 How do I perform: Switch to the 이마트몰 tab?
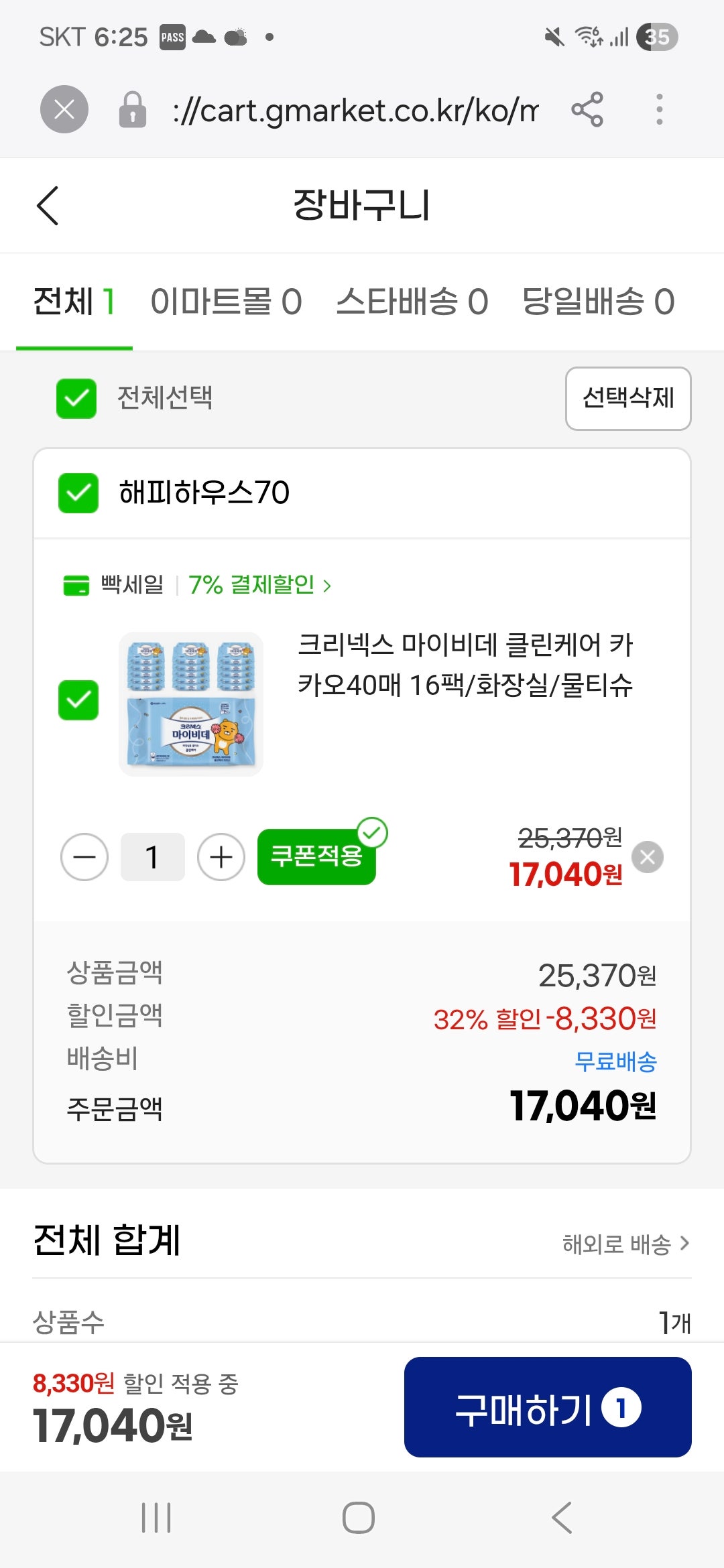pos(227,302)
